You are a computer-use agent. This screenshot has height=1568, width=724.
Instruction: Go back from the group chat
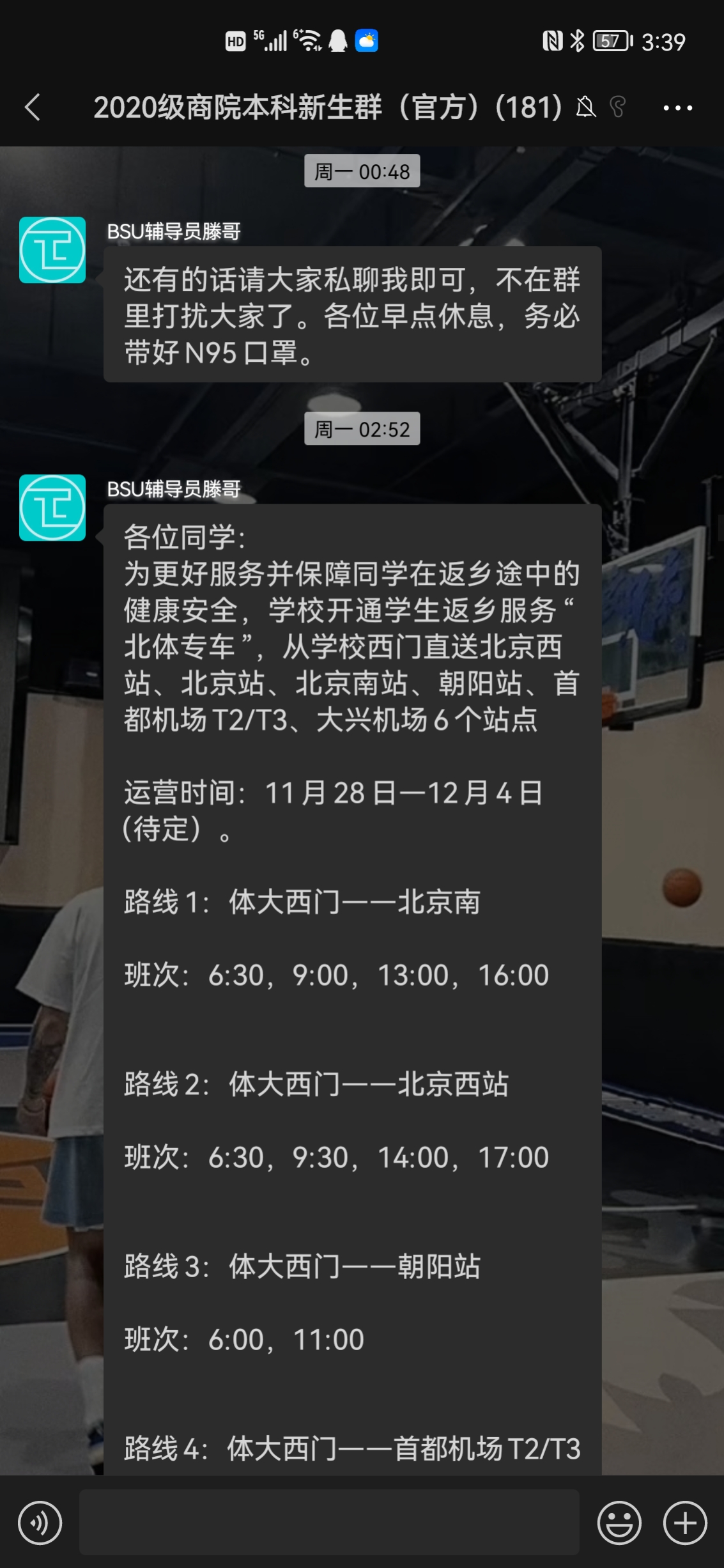point(33,107)
